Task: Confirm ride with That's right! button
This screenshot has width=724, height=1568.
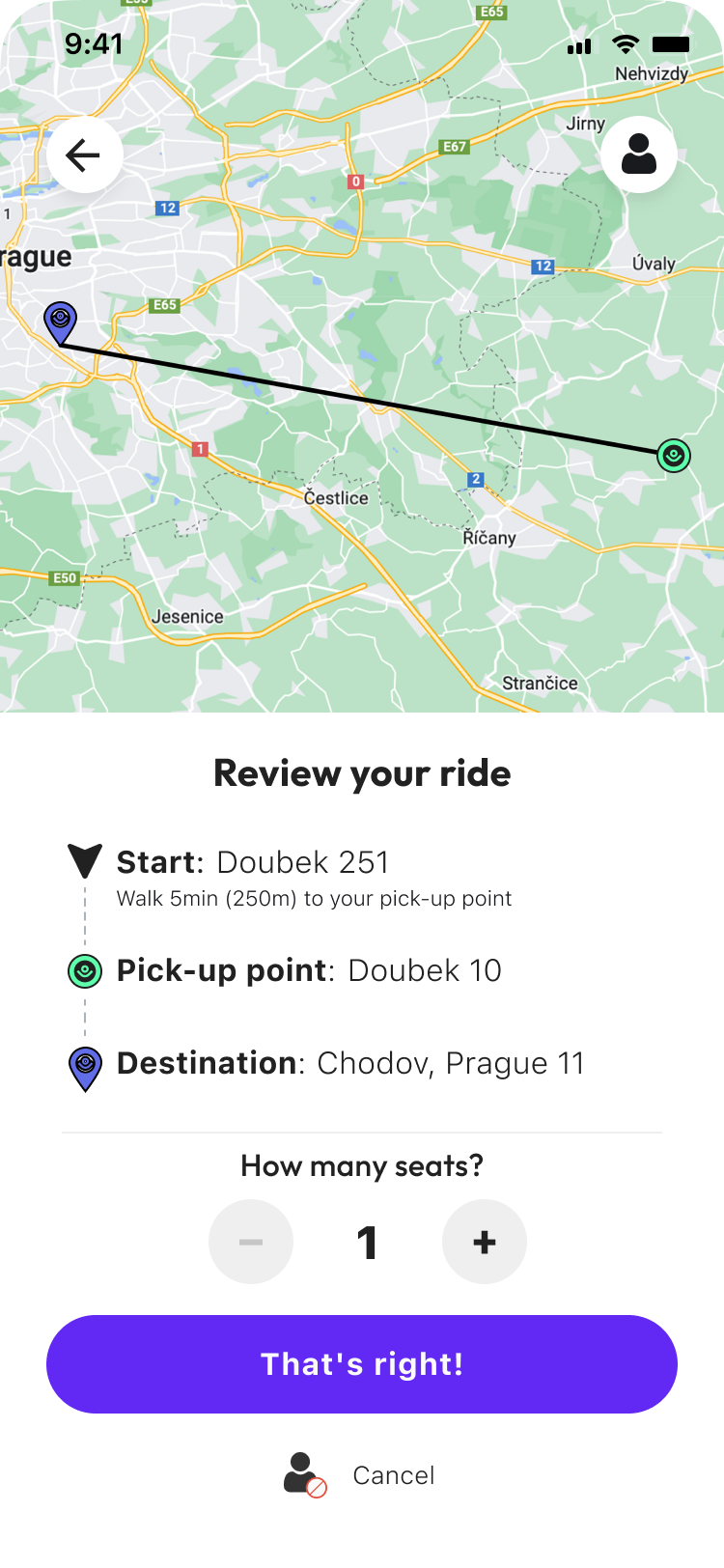Action: 362,1363
